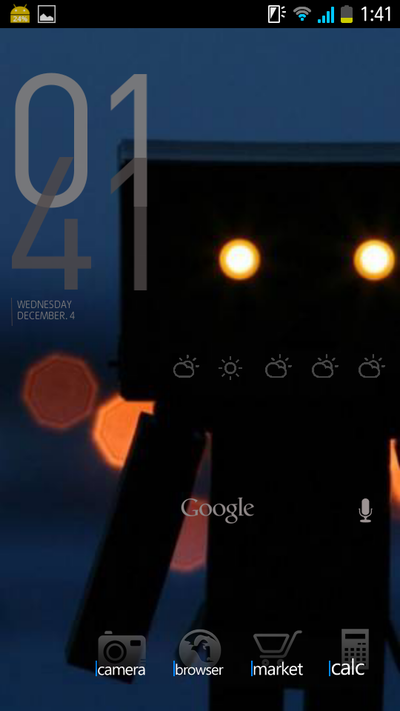Open the market app
400x711 pixels.
click(277, 654)
